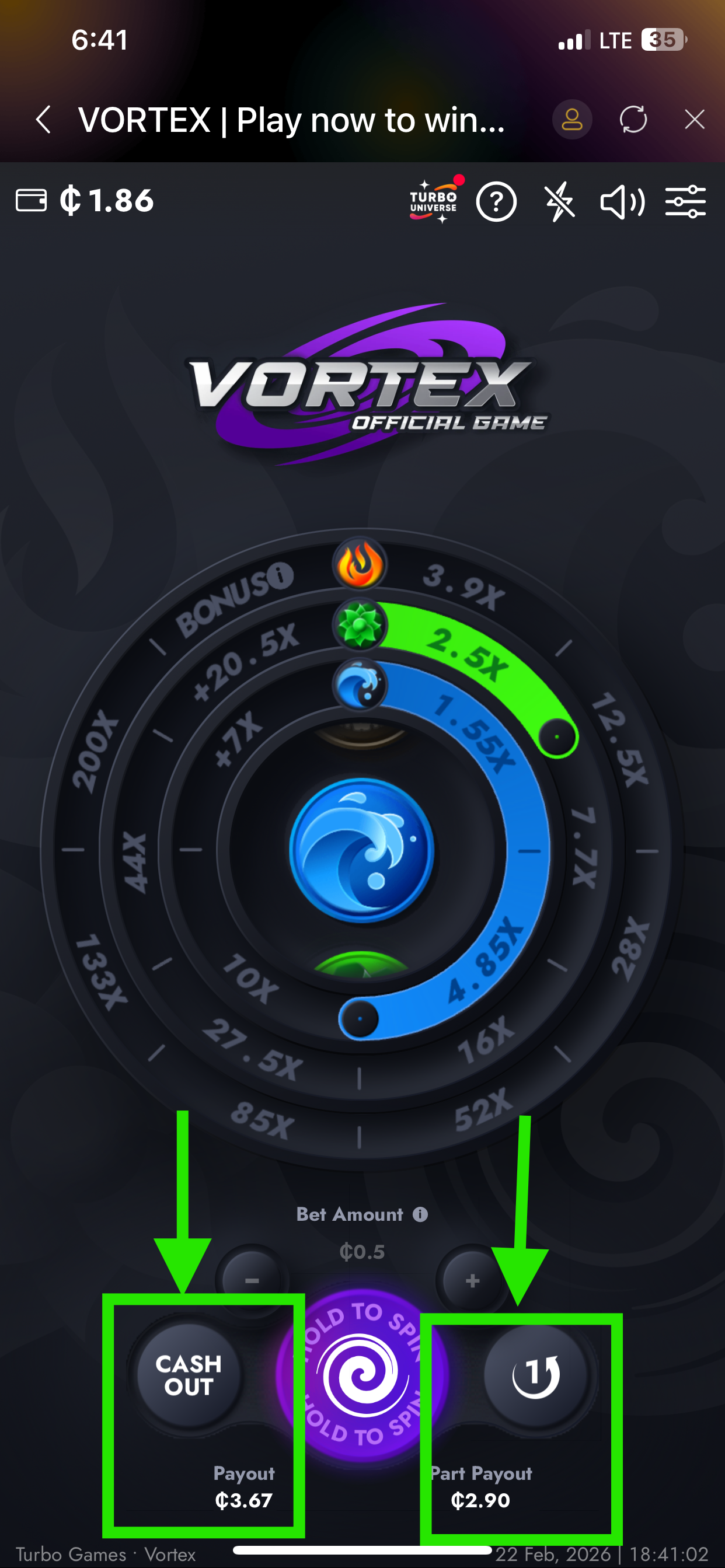Show Bet Amount information

coord(421,1215)
